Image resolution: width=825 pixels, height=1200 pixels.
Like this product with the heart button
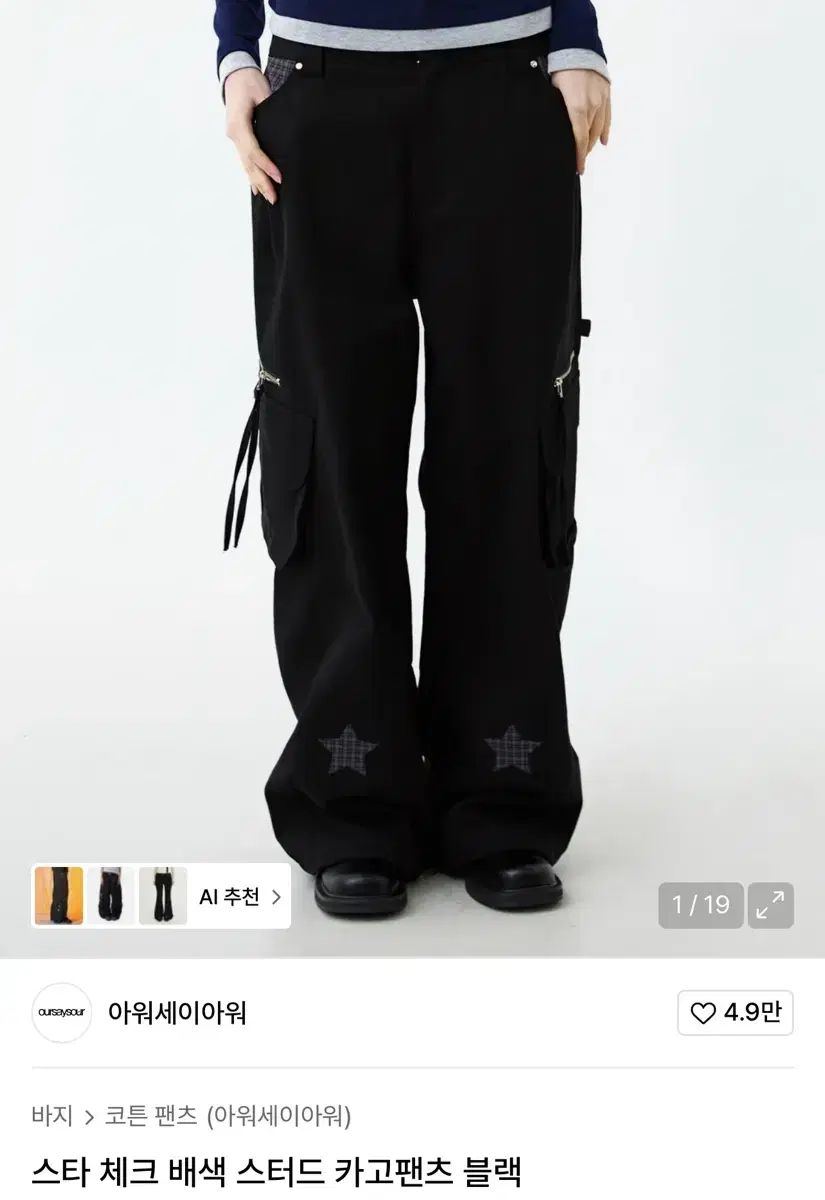point(735,1013)
